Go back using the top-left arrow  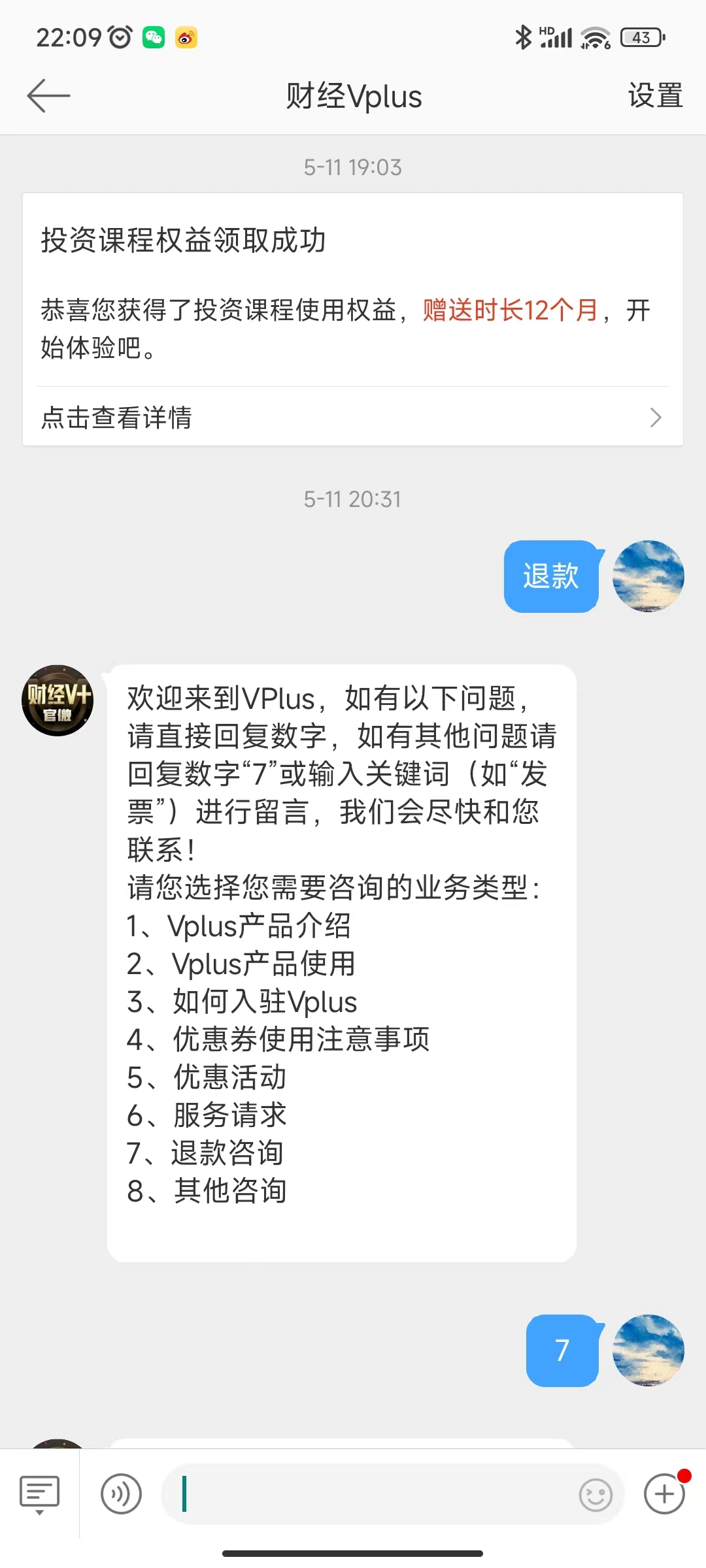48,96
